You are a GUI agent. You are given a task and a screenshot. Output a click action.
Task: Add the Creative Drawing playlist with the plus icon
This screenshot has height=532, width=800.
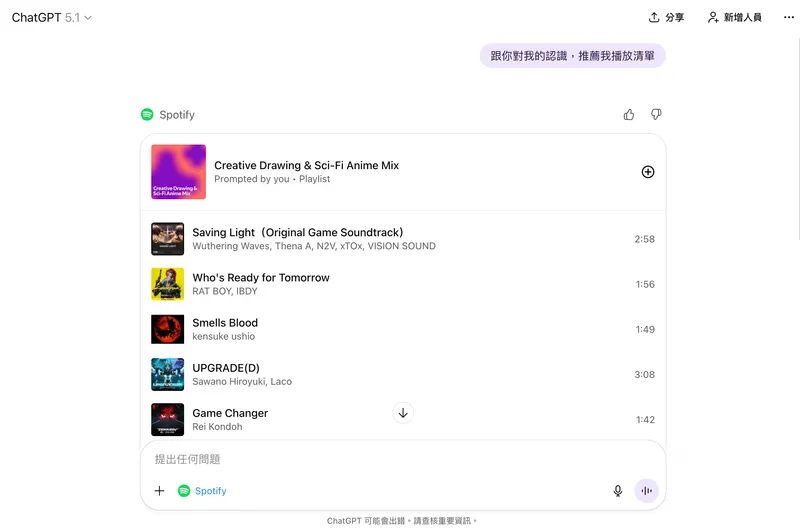click(648, 172)
